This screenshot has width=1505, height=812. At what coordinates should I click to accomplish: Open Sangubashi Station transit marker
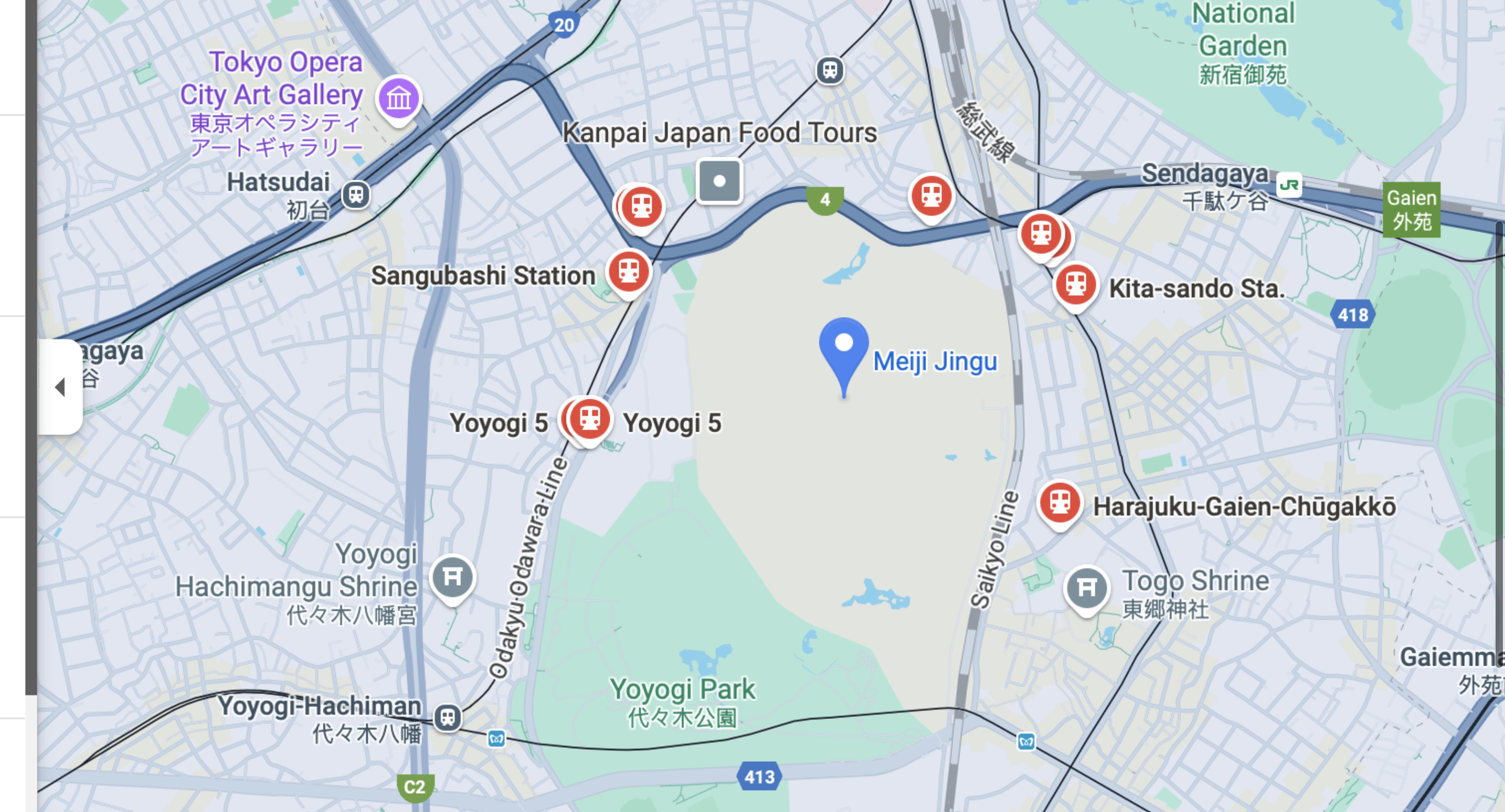[629, 272]
